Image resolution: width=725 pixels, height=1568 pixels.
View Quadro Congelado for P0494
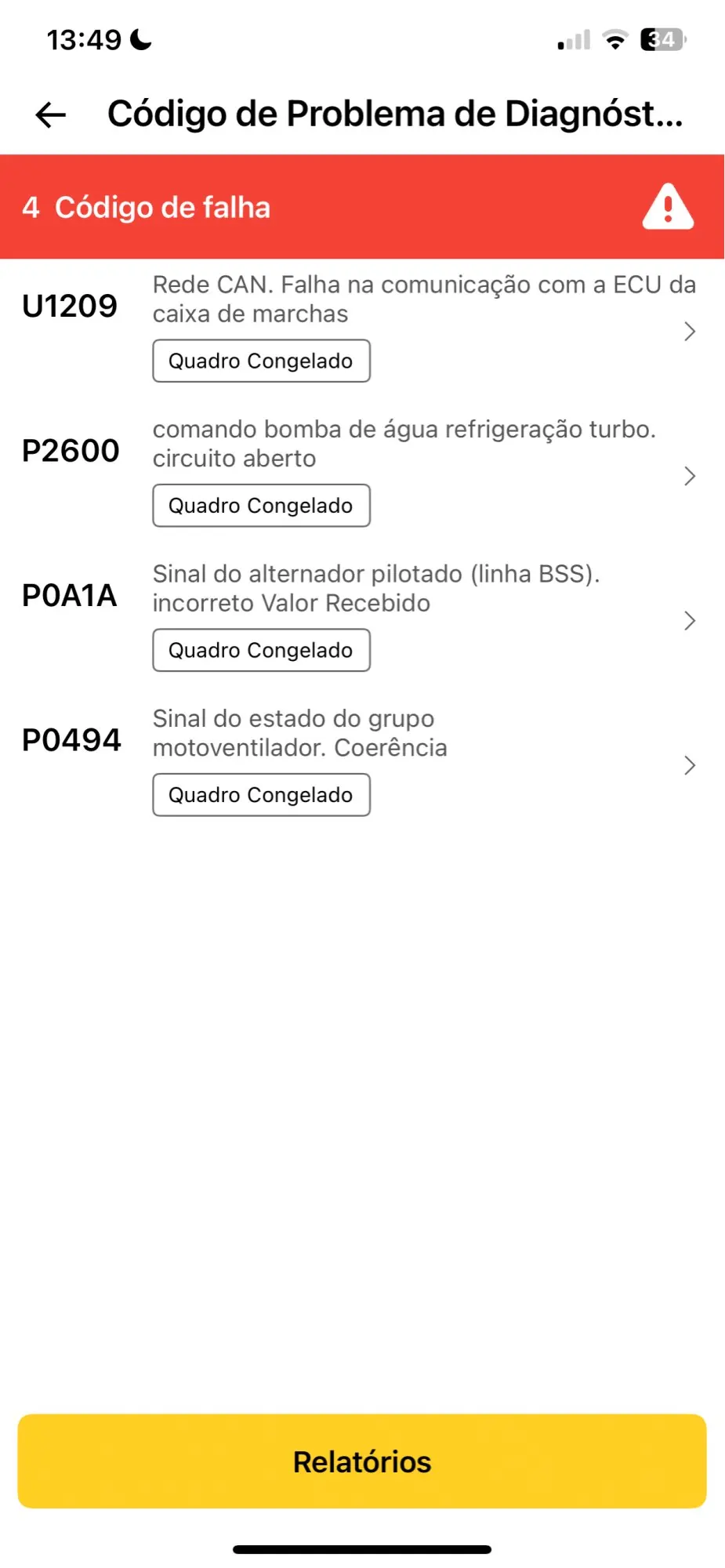pyautogui.click(x=261, y=795)
